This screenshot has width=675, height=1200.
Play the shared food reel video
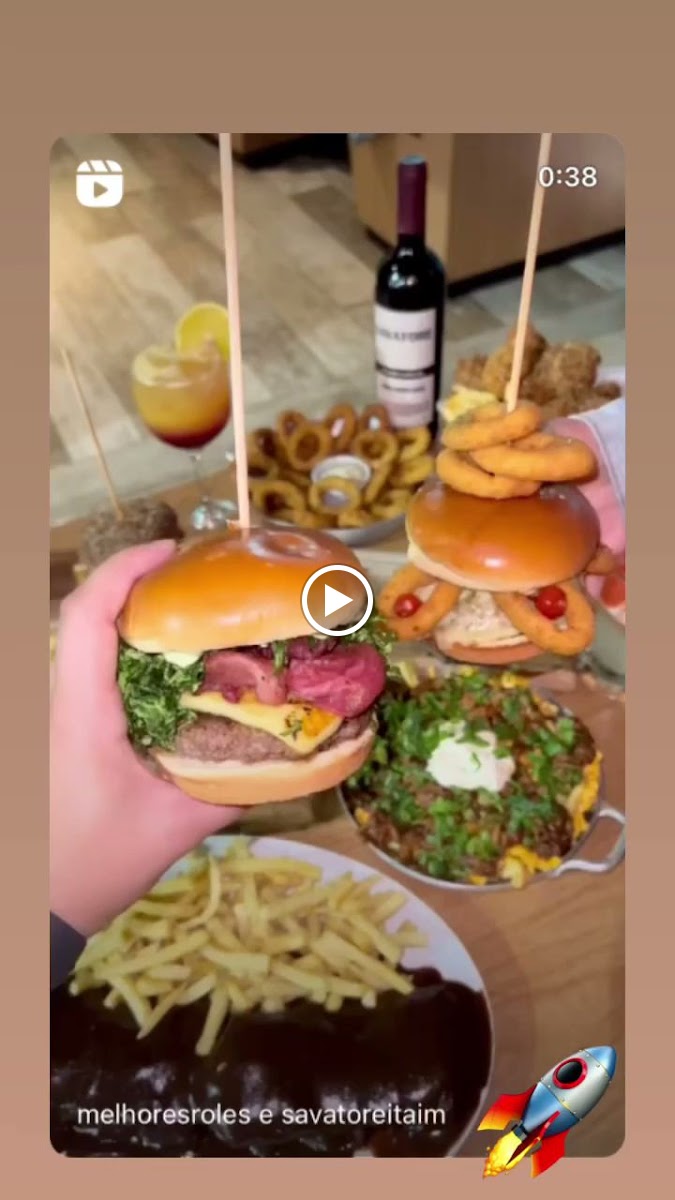coord(337,600)
